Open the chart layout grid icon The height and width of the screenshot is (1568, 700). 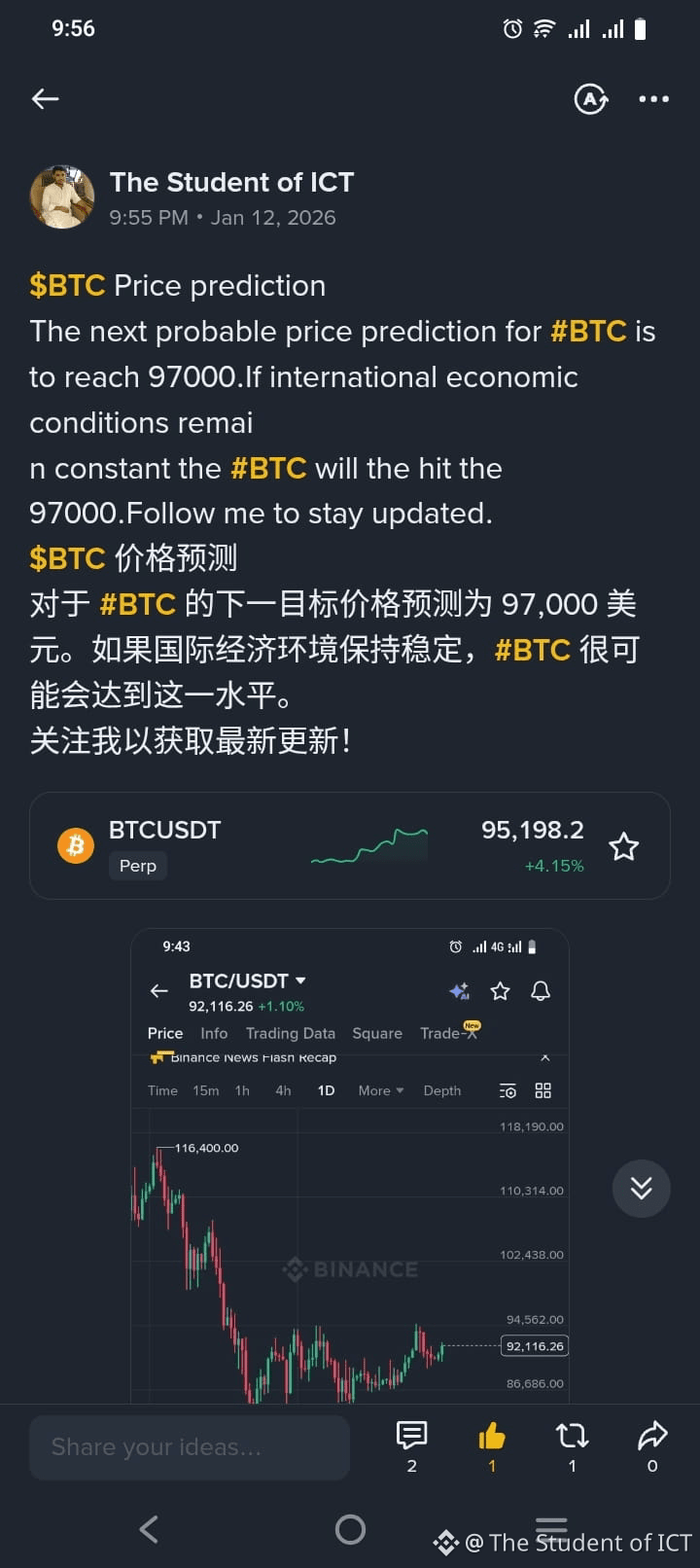[x=542, y=1090]
